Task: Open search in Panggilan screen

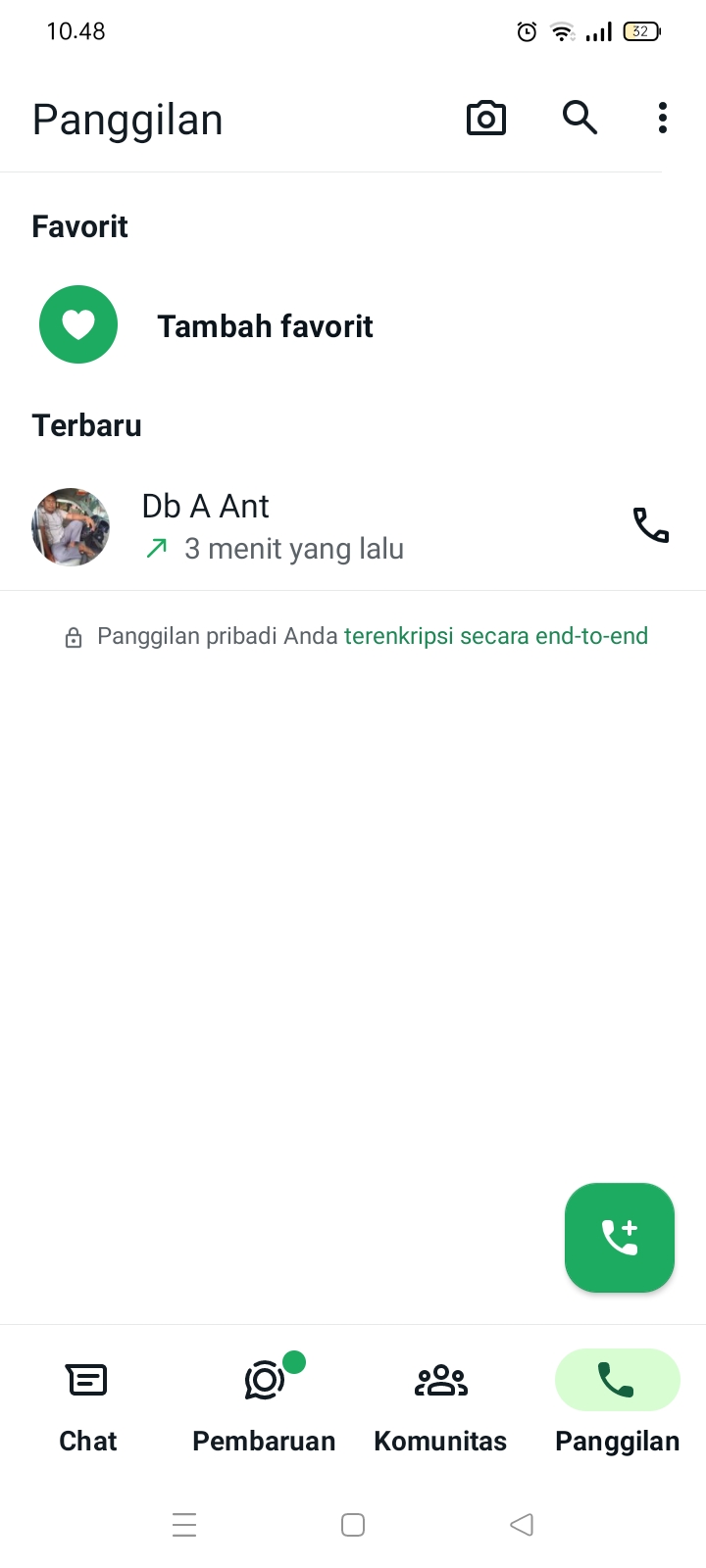Action: (x=580, y=118)
